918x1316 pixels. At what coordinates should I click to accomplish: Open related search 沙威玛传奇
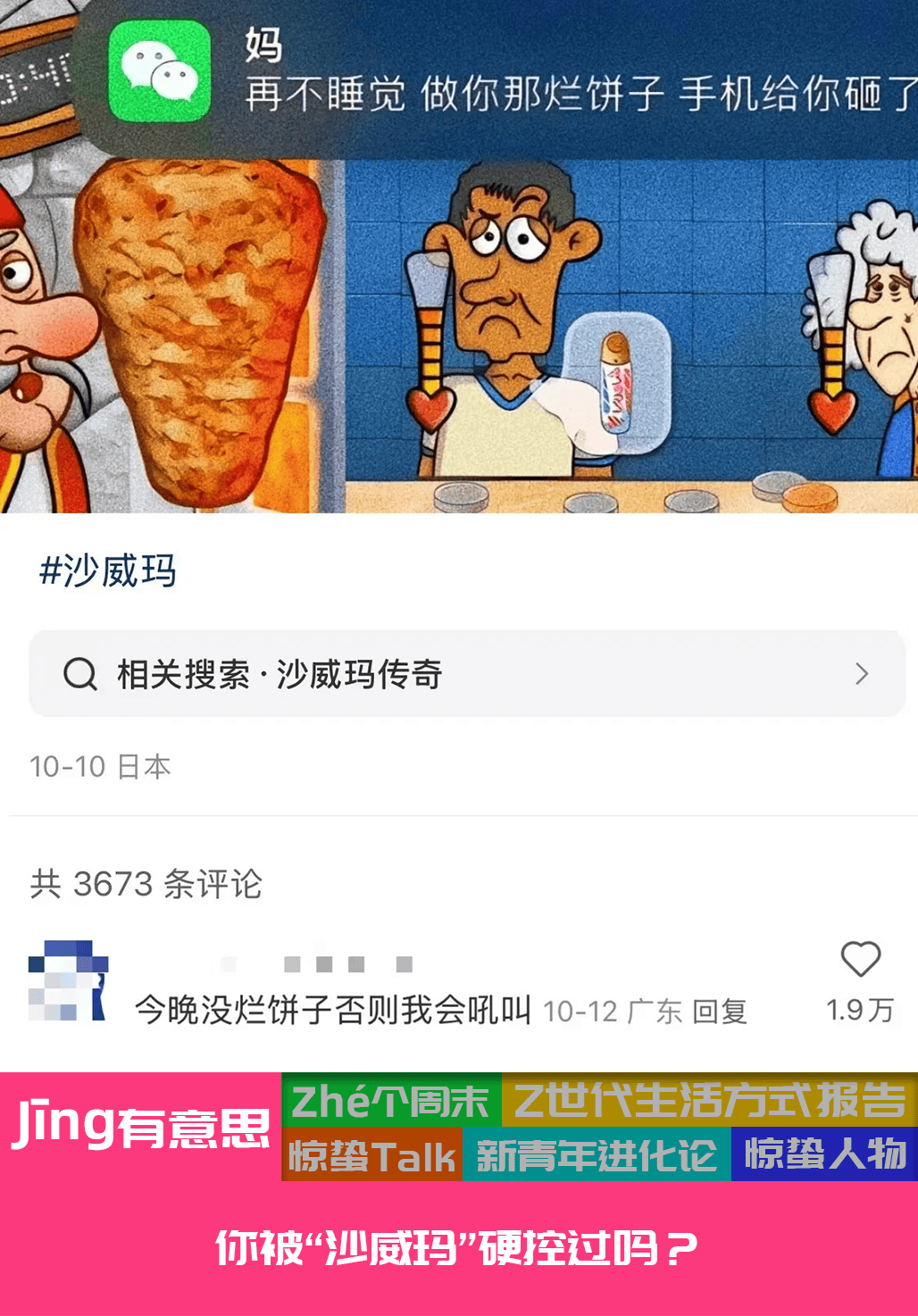466,674
